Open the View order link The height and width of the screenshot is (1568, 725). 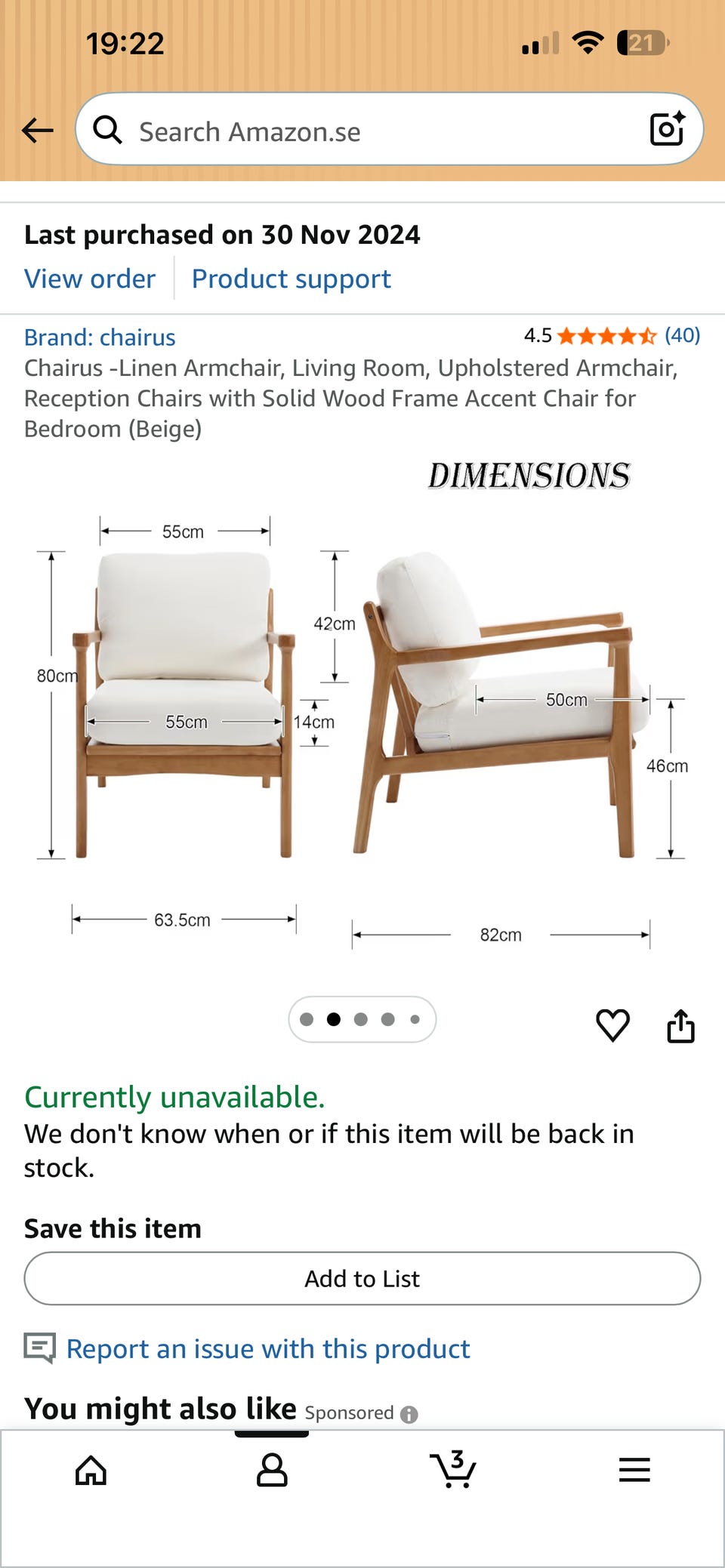click(x=90, y=279)
